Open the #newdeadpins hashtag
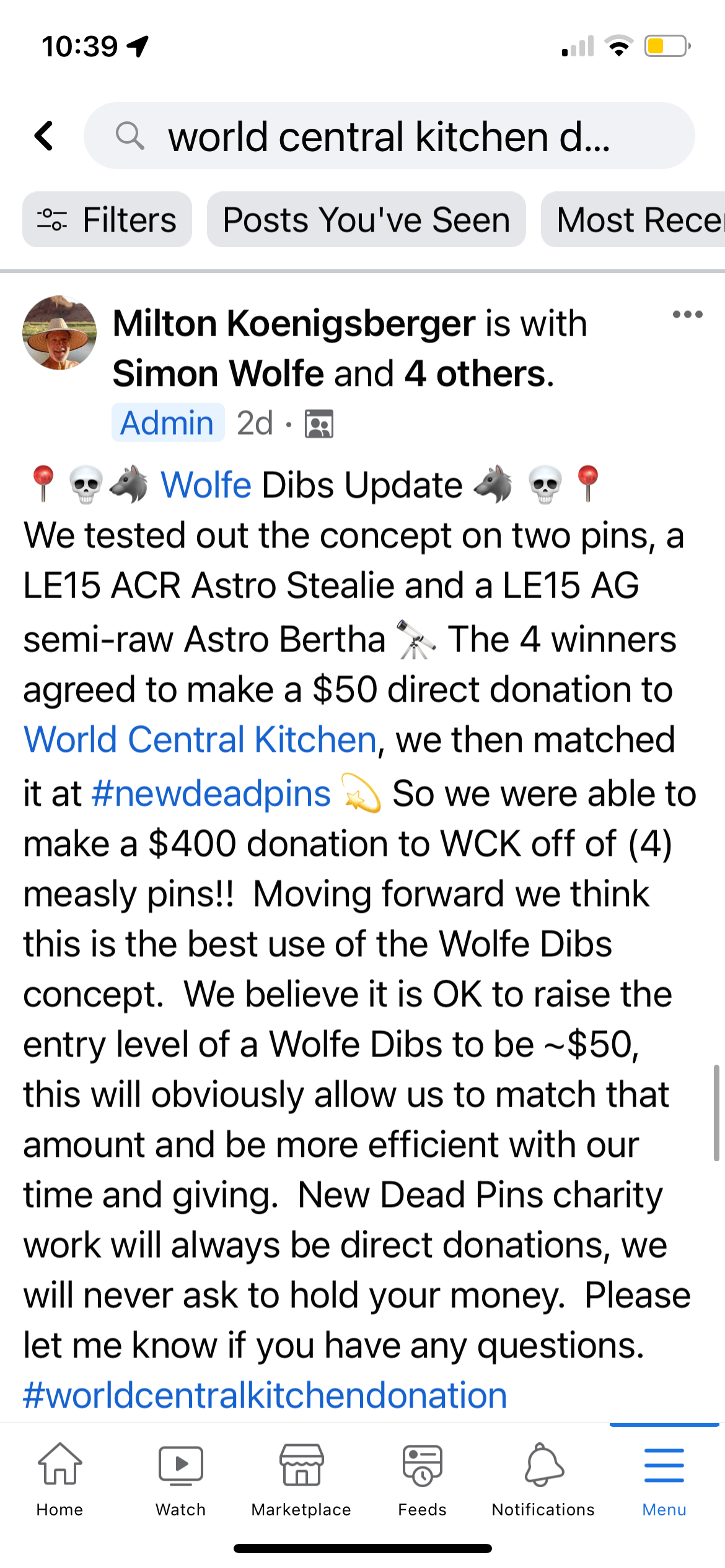This screenshot has width=725, height=1568. pyautogui.click(x=211, y=793)
